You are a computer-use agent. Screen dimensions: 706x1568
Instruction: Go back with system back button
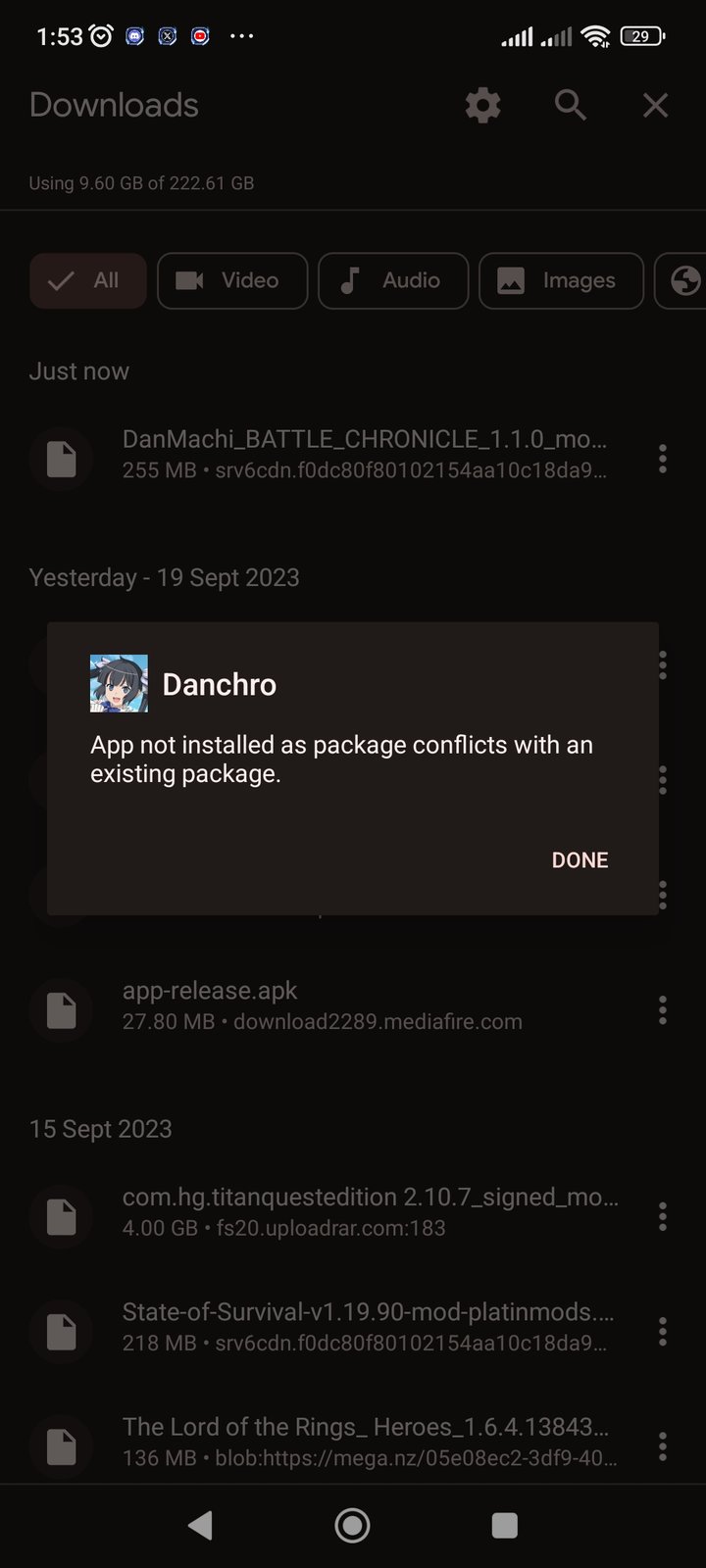pos(201,1525)
